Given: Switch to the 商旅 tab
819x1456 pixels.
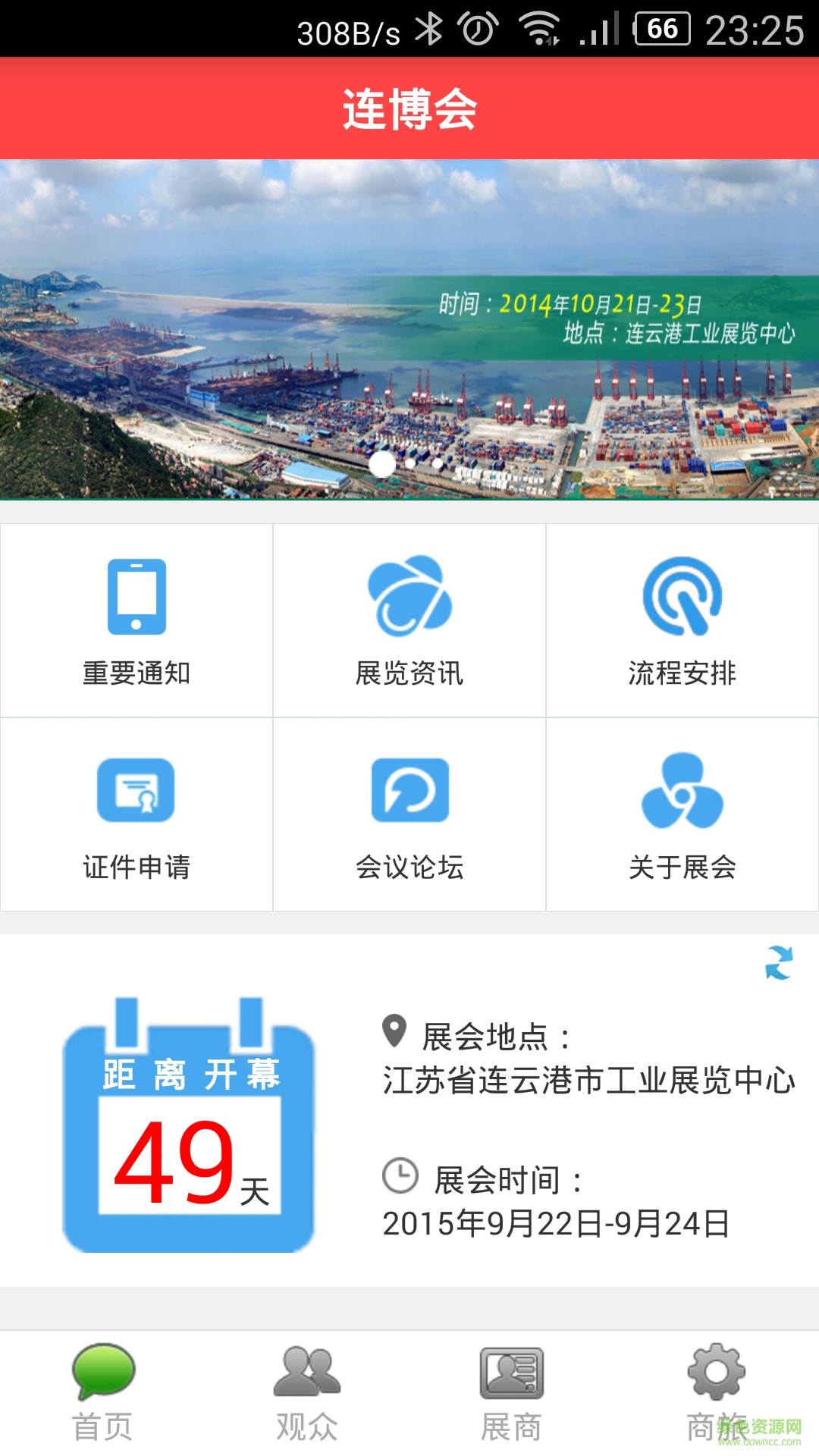Looking at the screenshot, I should (x=717, y=1395).
